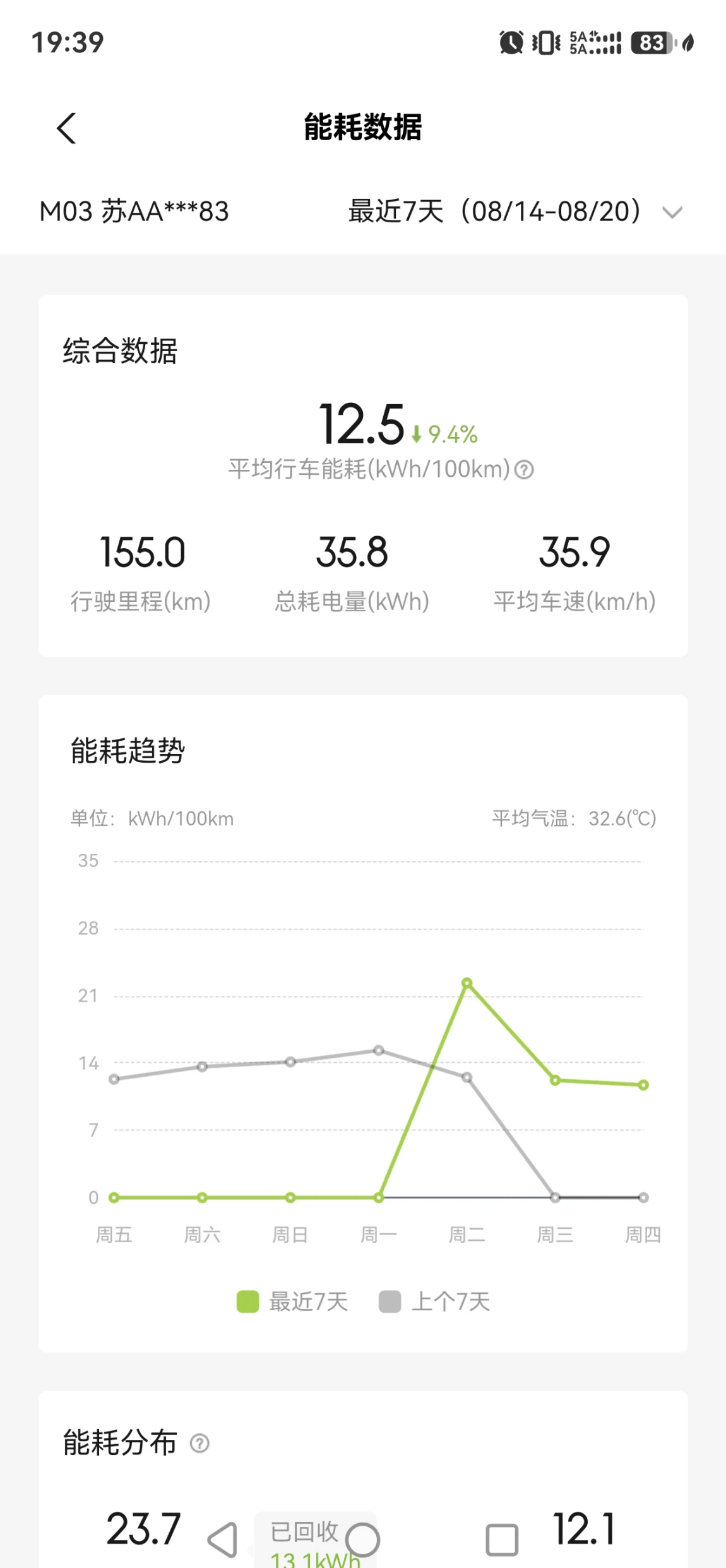Open the 最近7天 date range dropdown
Image resolution: width=726 pixels, height=1568 pixels.
(515, 212)
